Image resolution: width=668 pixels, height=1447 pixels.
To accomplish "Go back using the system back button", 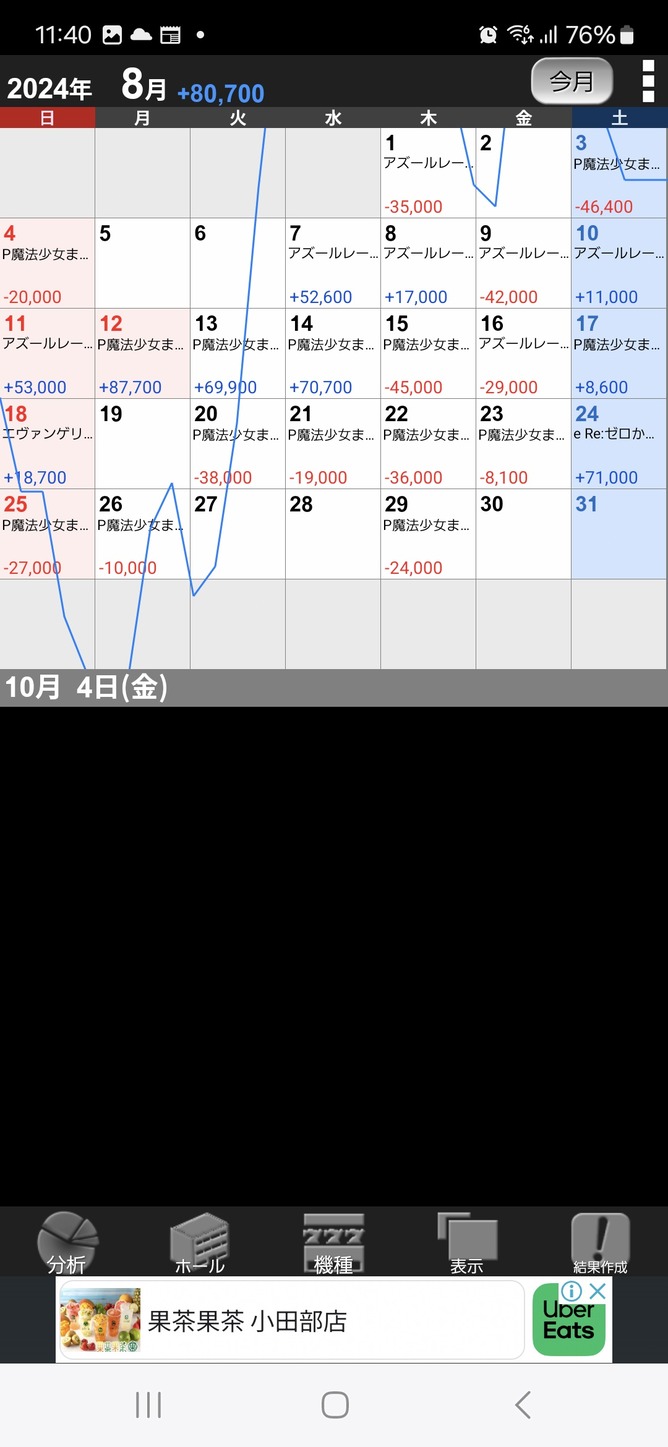I will tap(522, 1404).
